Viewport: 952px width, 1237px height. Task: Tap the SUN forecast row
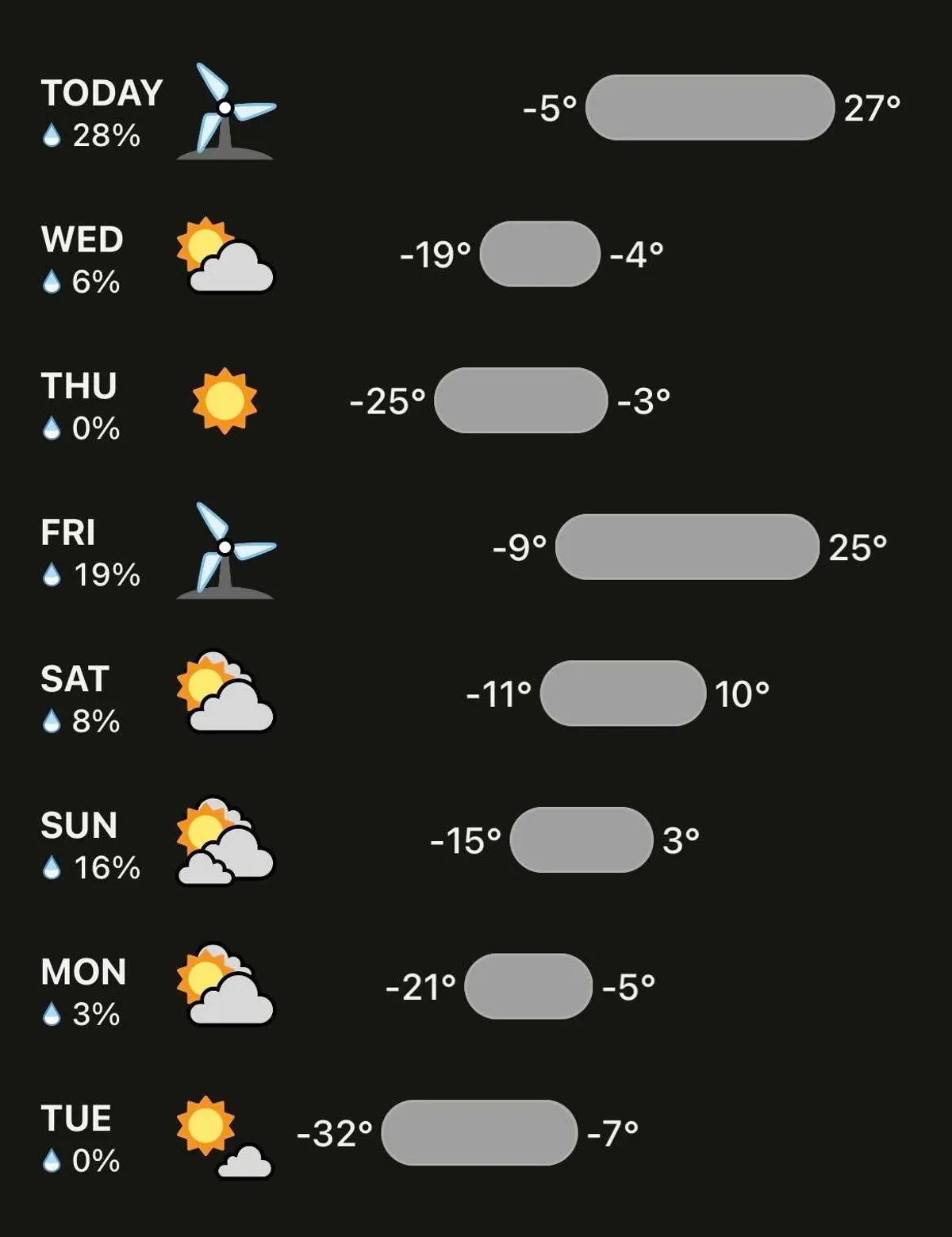[79, 826]
